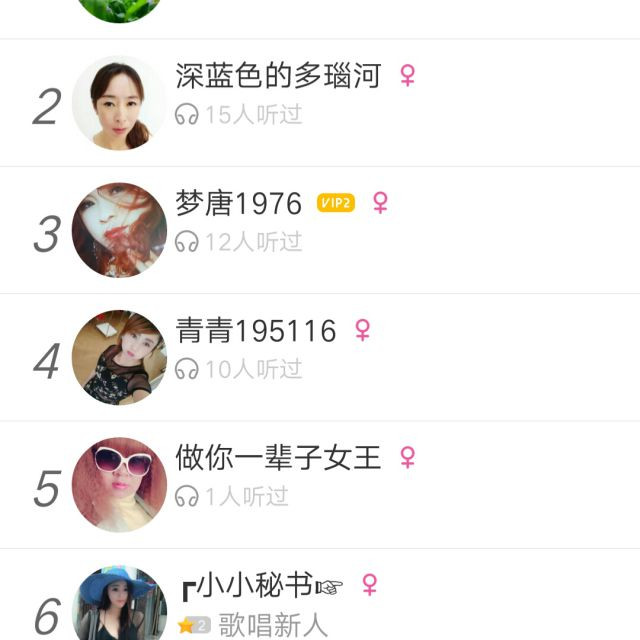Open 梦唐1976's ranking row
Viewport: 640px width, 640px height.
pos(320,230)
